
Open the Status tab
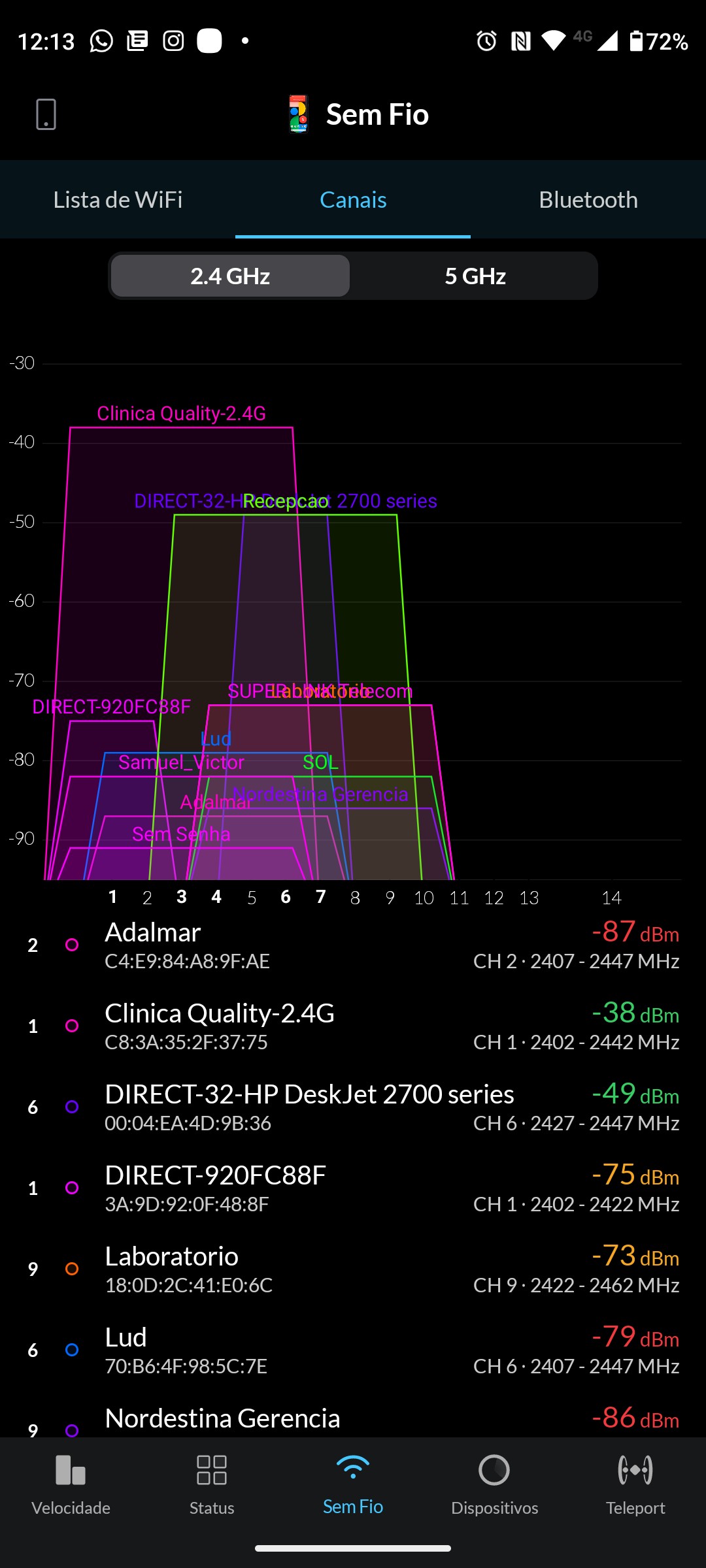[x=212, y=1484]
